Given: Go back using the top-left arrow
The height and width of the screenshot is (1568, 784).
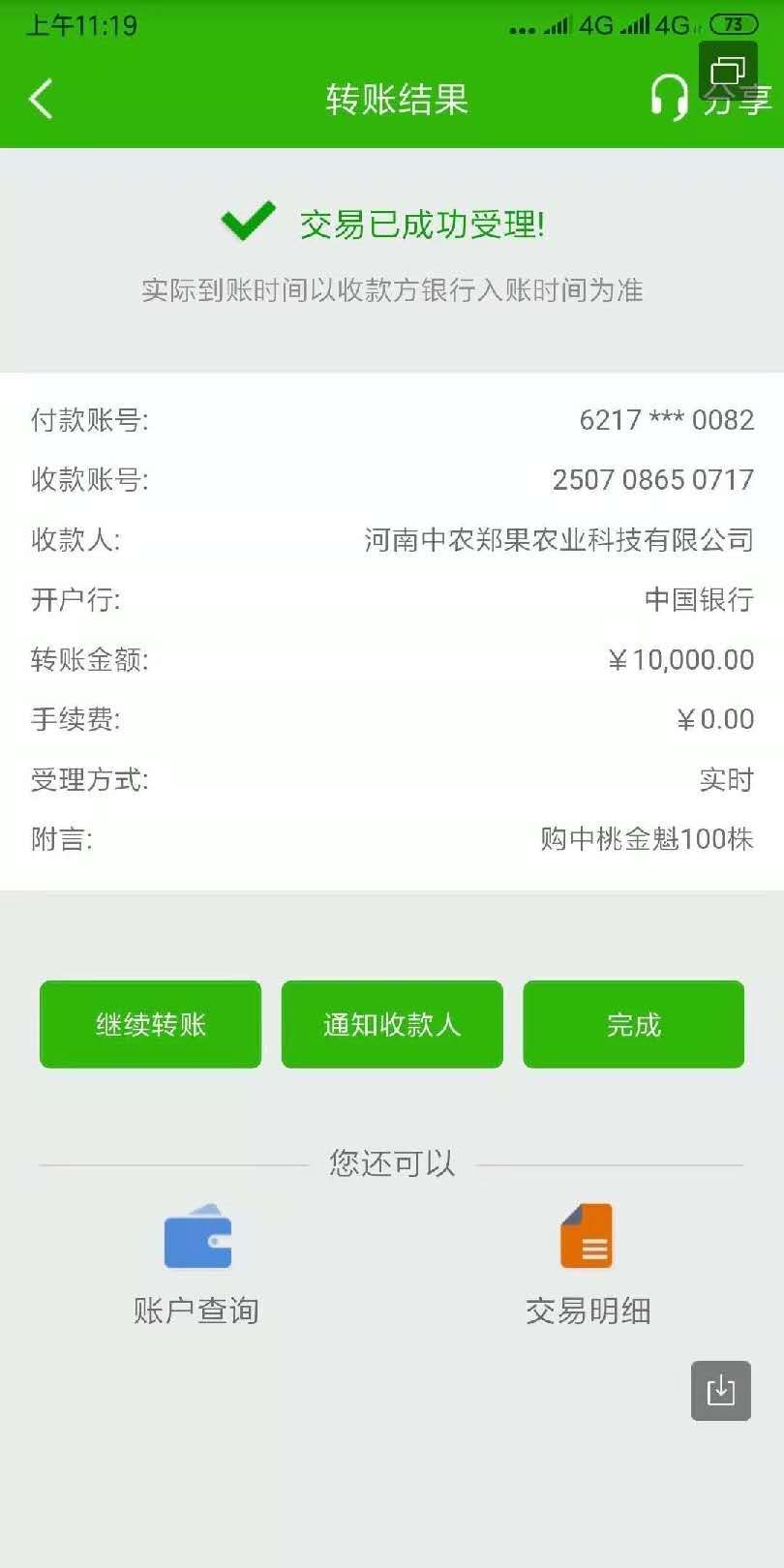Looking at the screenshot, I should point(41,99).
